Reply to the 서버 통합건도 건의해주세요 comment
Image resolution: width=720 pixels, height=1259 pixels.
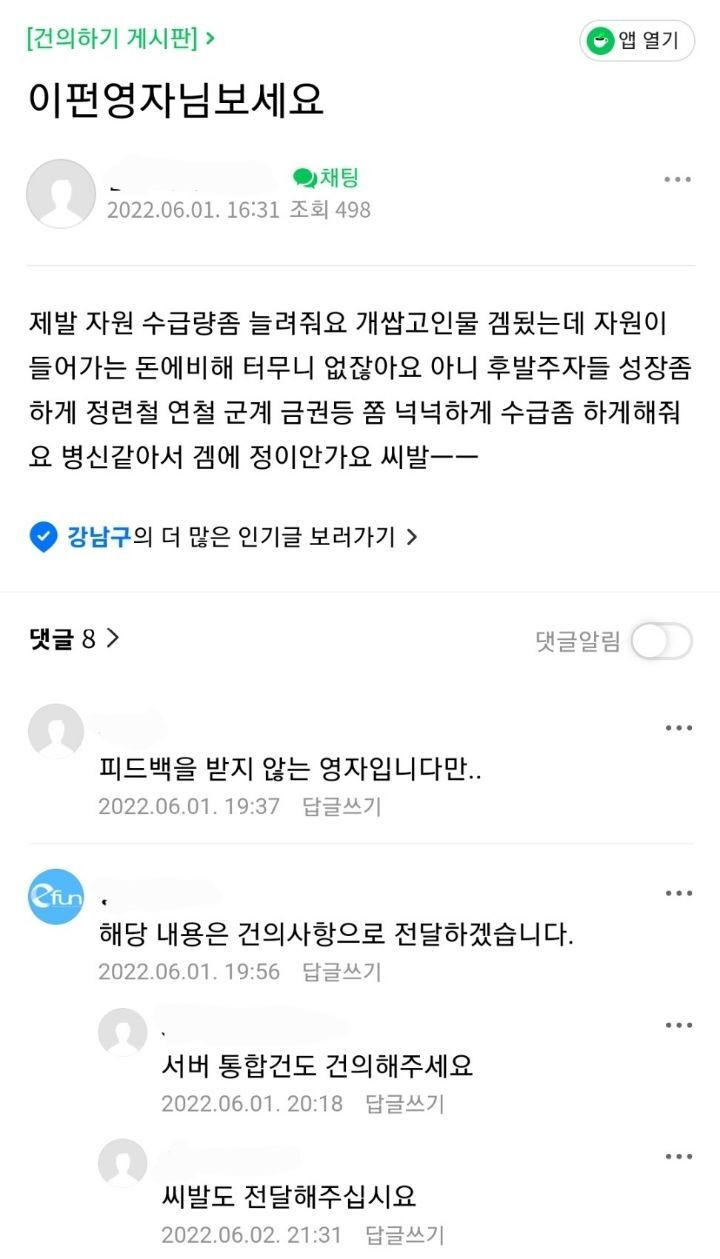pos(405,1104)
